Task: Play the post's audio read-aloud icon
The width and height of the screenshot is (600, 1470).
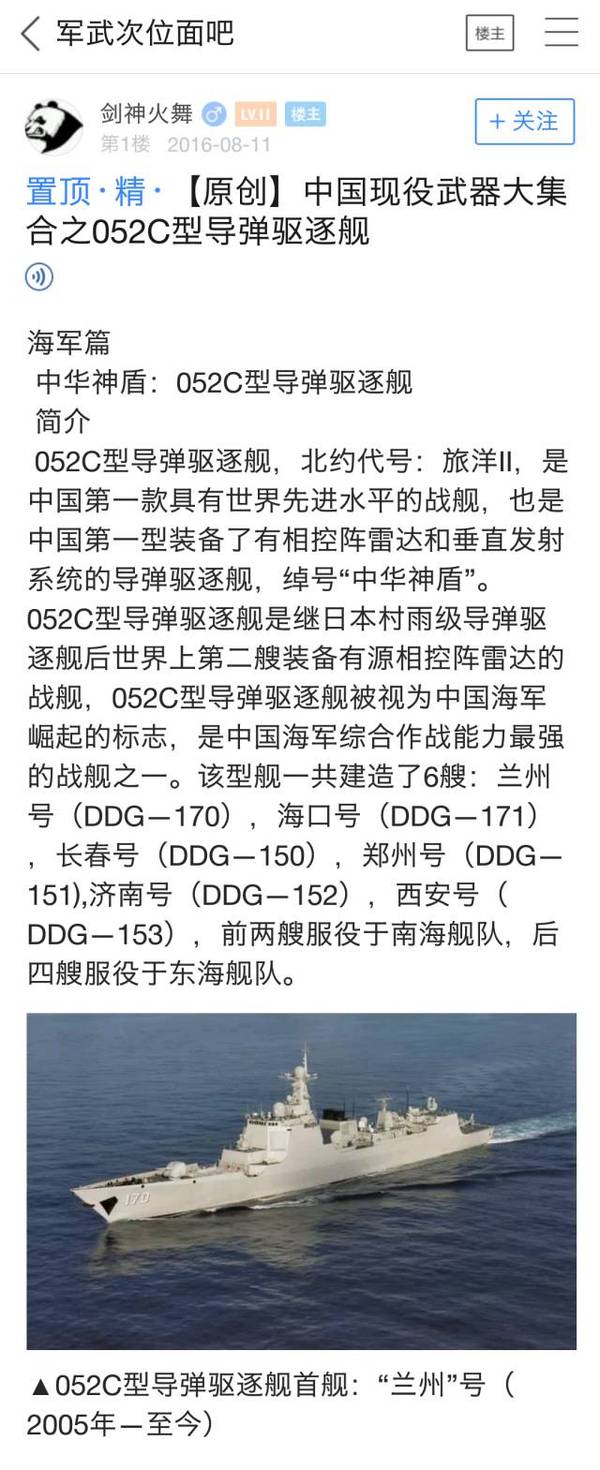Action: (x=39, y=277)
